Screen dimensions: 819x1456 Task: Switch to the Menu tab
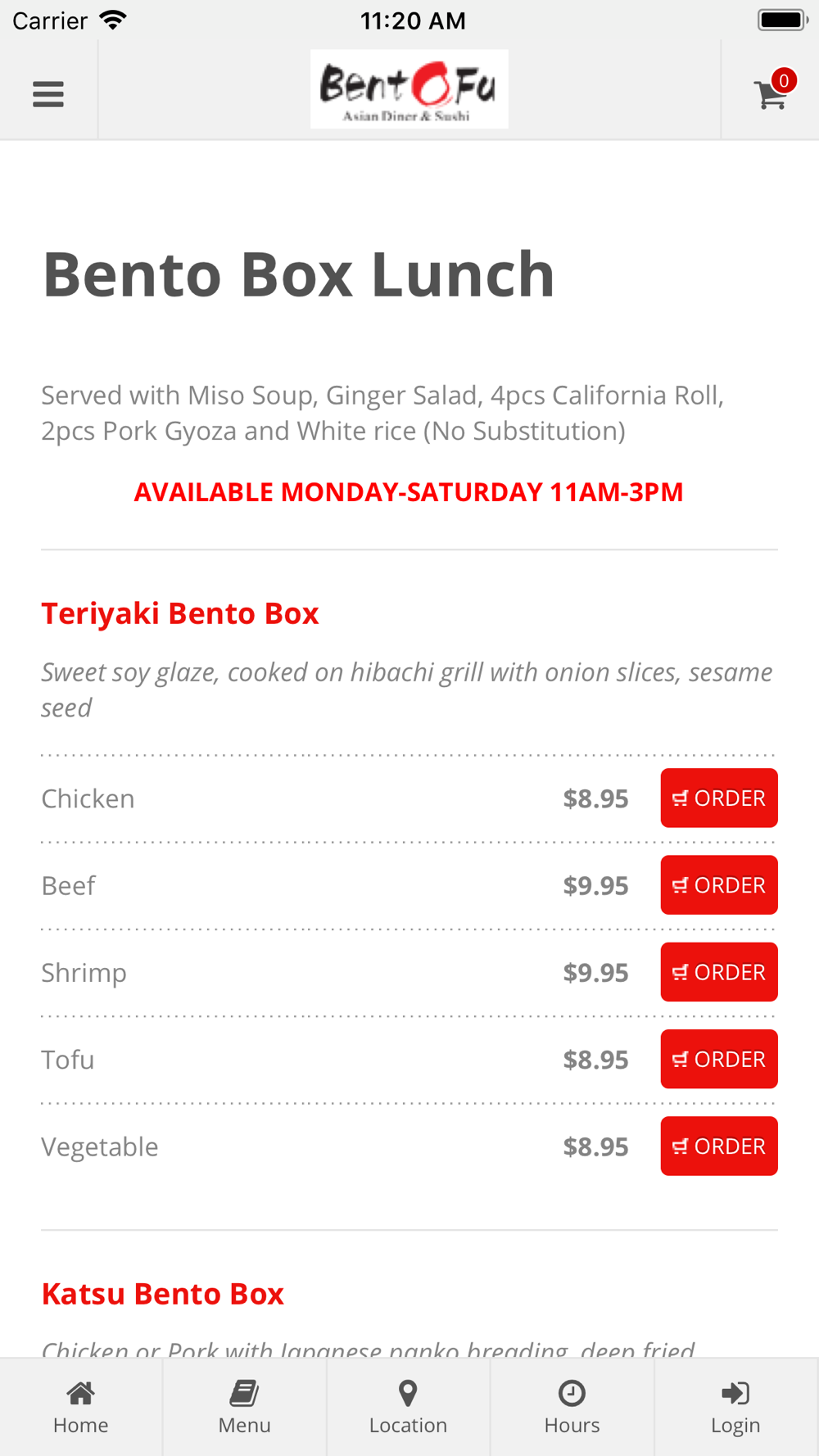(x=245, y=1407)
